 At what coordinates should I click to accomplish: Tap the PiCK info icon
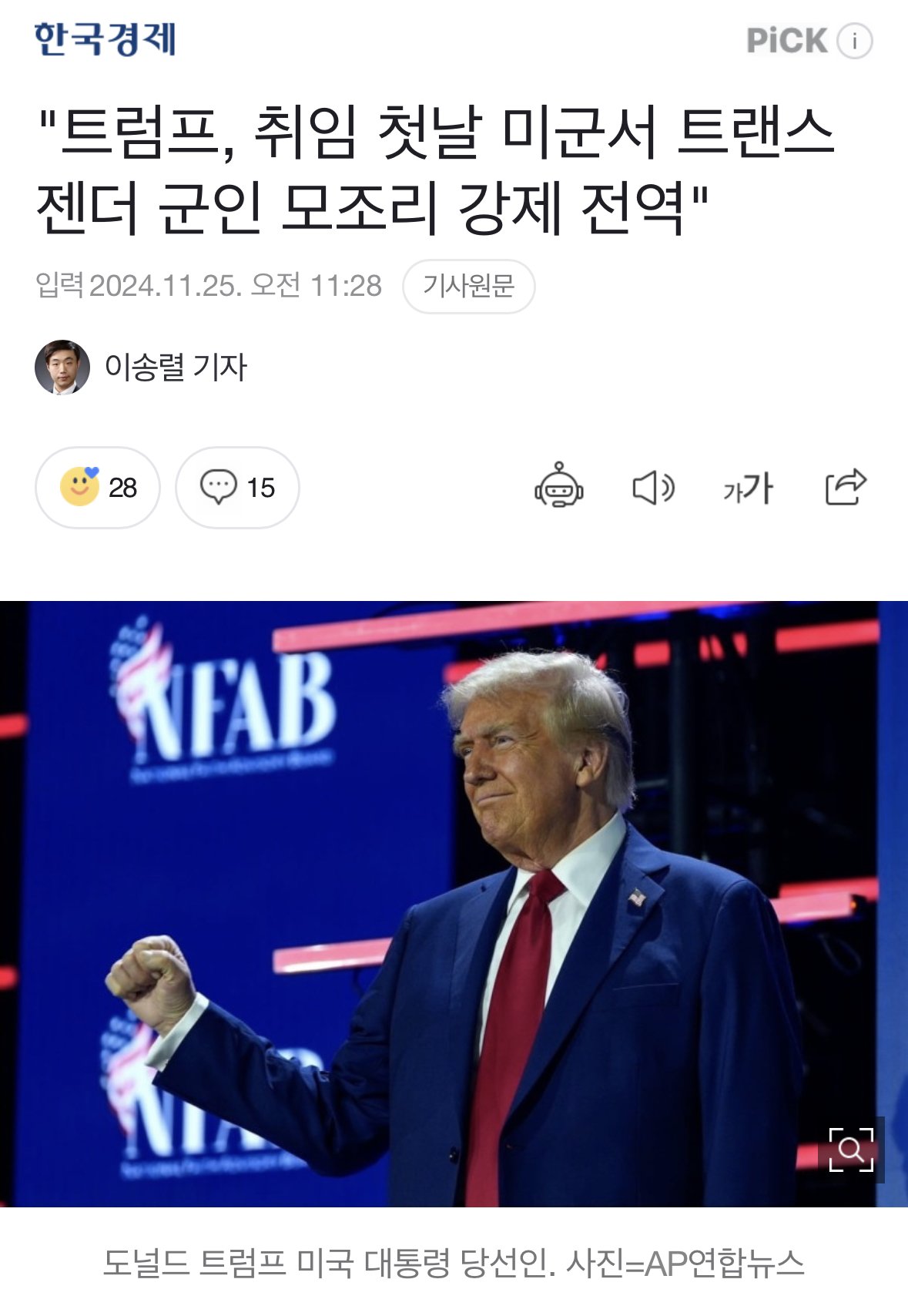click(854, 41)
